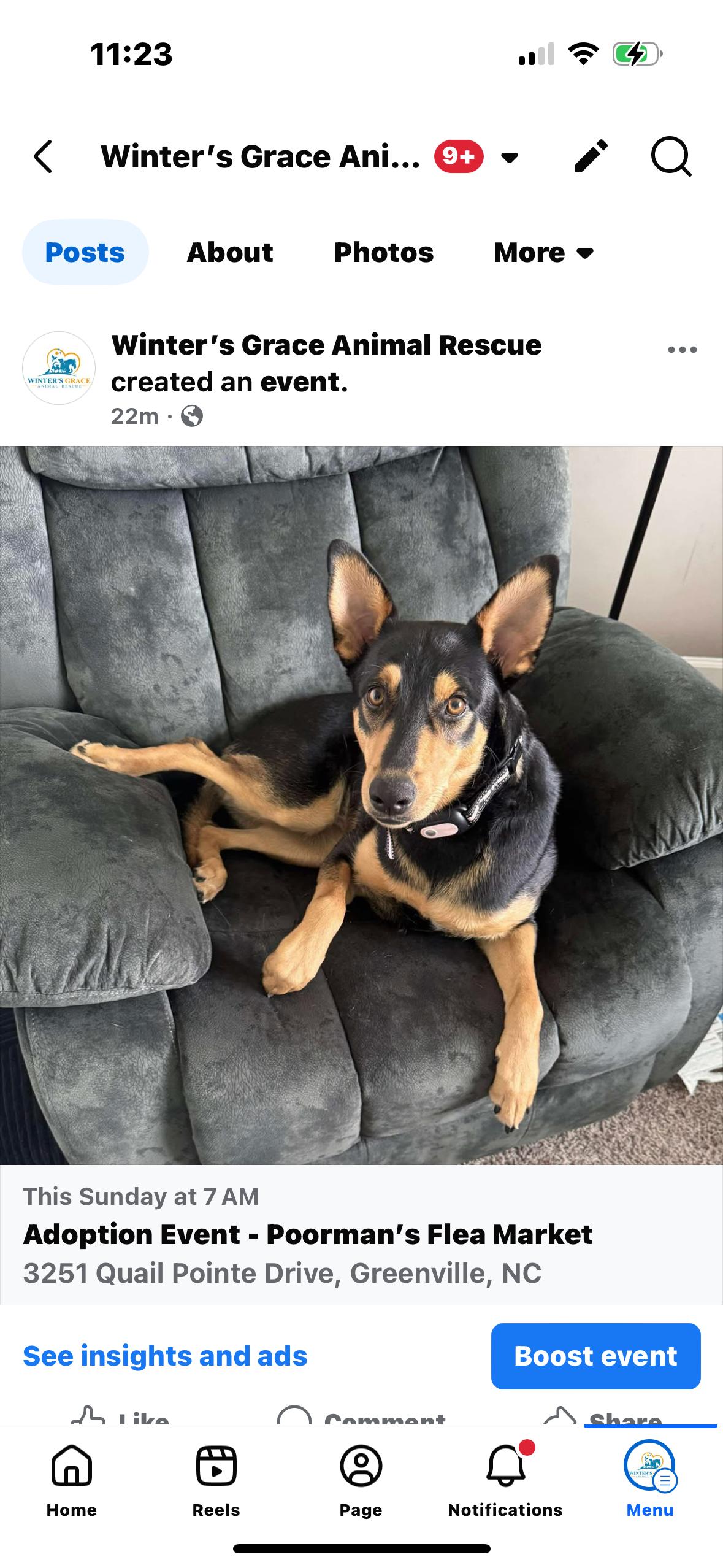This screenshot has height=1568, width=723.
Task: Open Adoption Event - Poorman's Flea Market details
Action: pyautogui.click(x=308, y=1234)
